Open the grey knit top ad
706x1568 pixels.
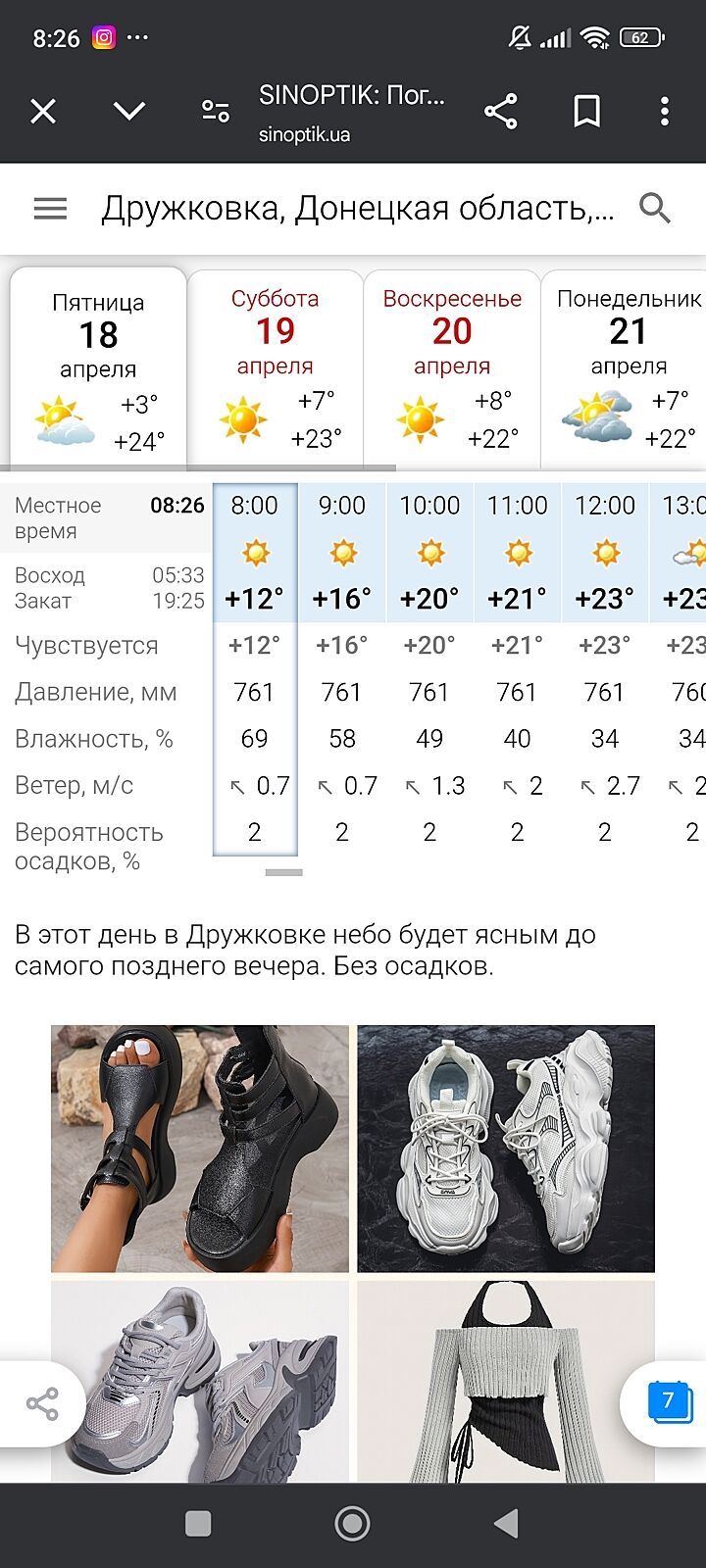pos(506,1382)
